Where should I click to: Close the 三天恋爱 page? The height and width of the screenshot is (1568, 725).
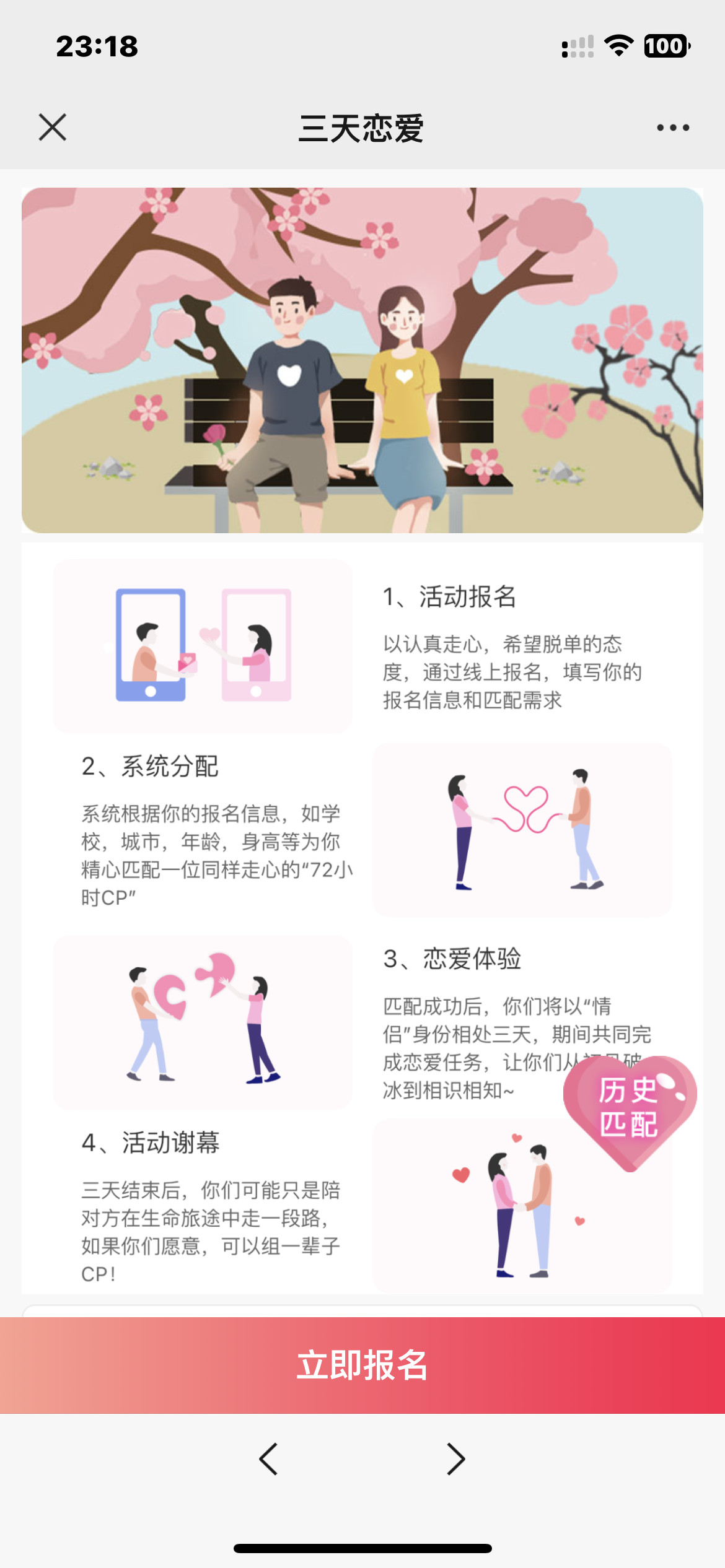53,128
